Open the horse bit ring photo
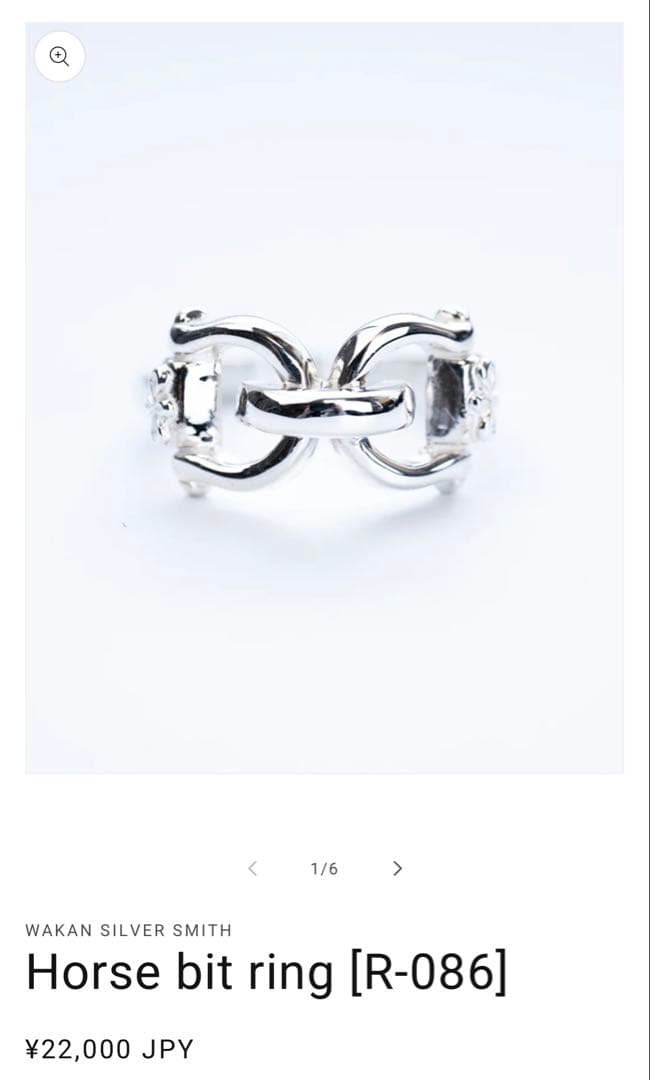The width and height of the screenshot is (650, 1080). tap(324, 400)
